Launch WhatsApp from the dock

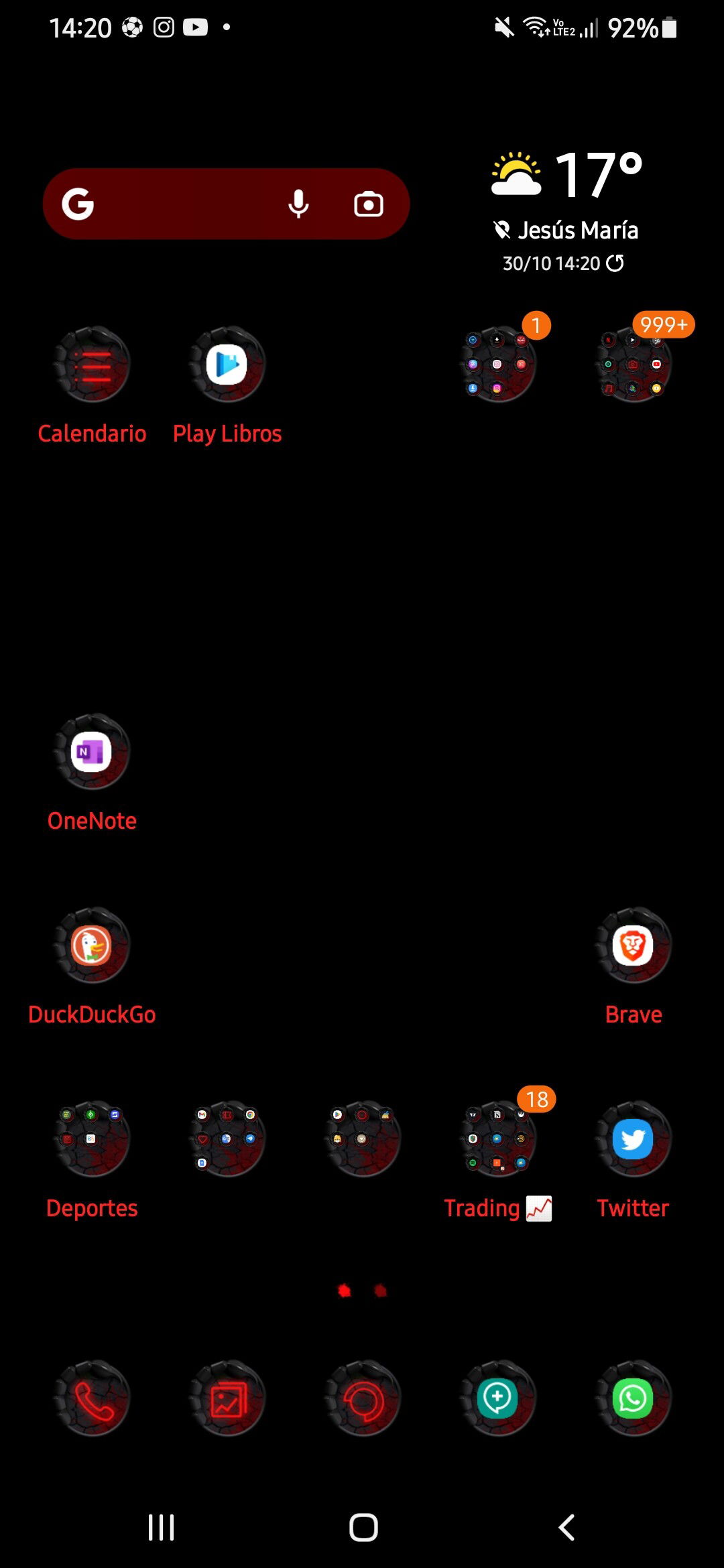[x=633, y=1398]
